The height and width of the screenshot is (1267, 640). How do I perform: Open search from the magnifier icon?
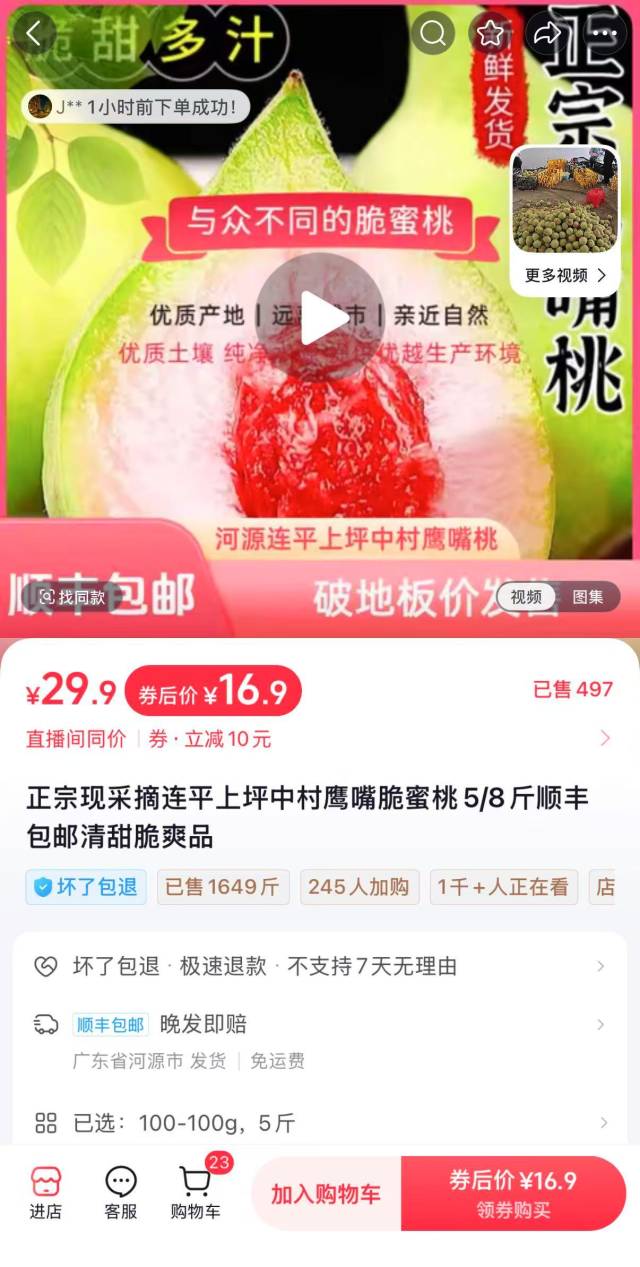433,34
